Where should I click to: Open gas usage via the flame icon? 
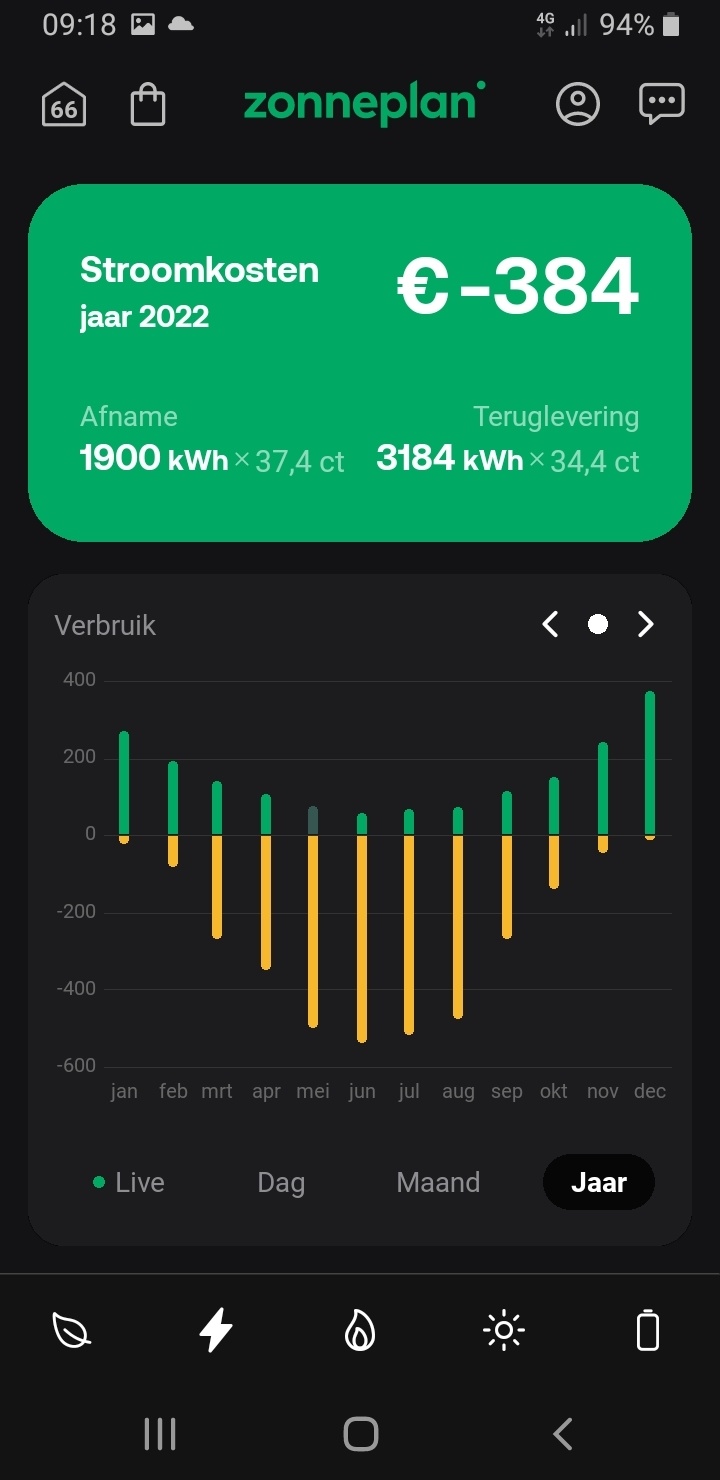[360, 1330]
